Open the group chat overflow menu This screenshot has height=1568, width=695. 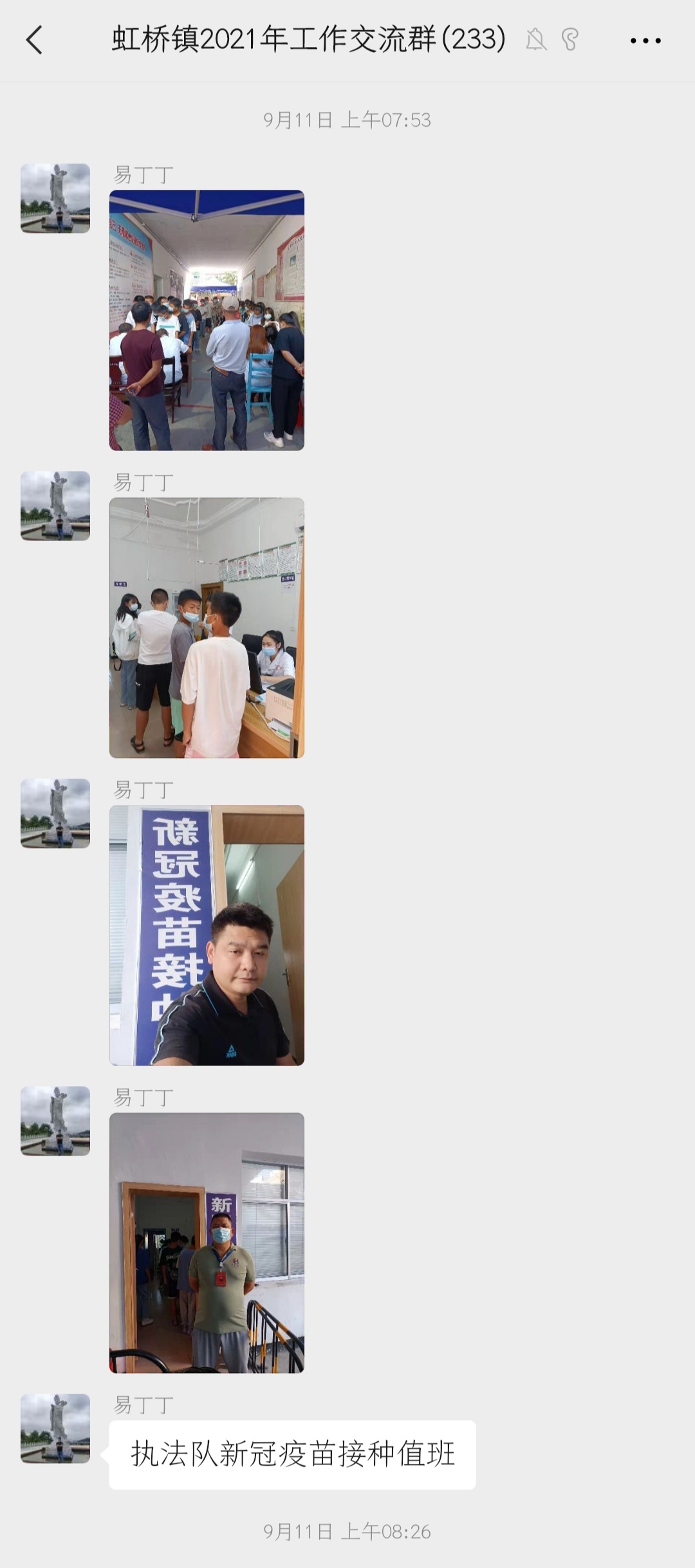point(645,41)
